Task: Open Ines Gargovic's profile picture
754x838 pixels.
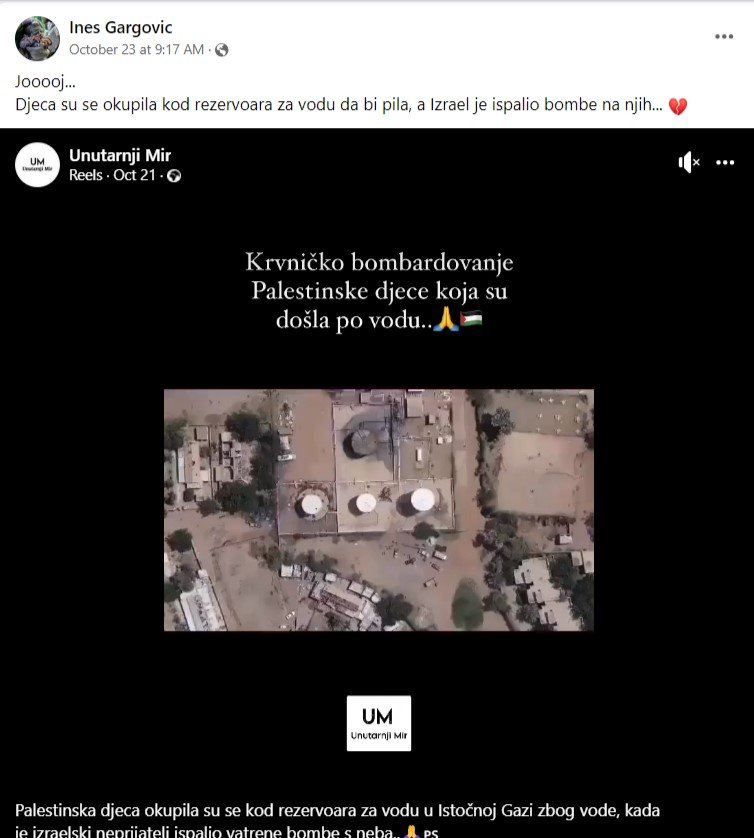Action: tap(37, 39)
